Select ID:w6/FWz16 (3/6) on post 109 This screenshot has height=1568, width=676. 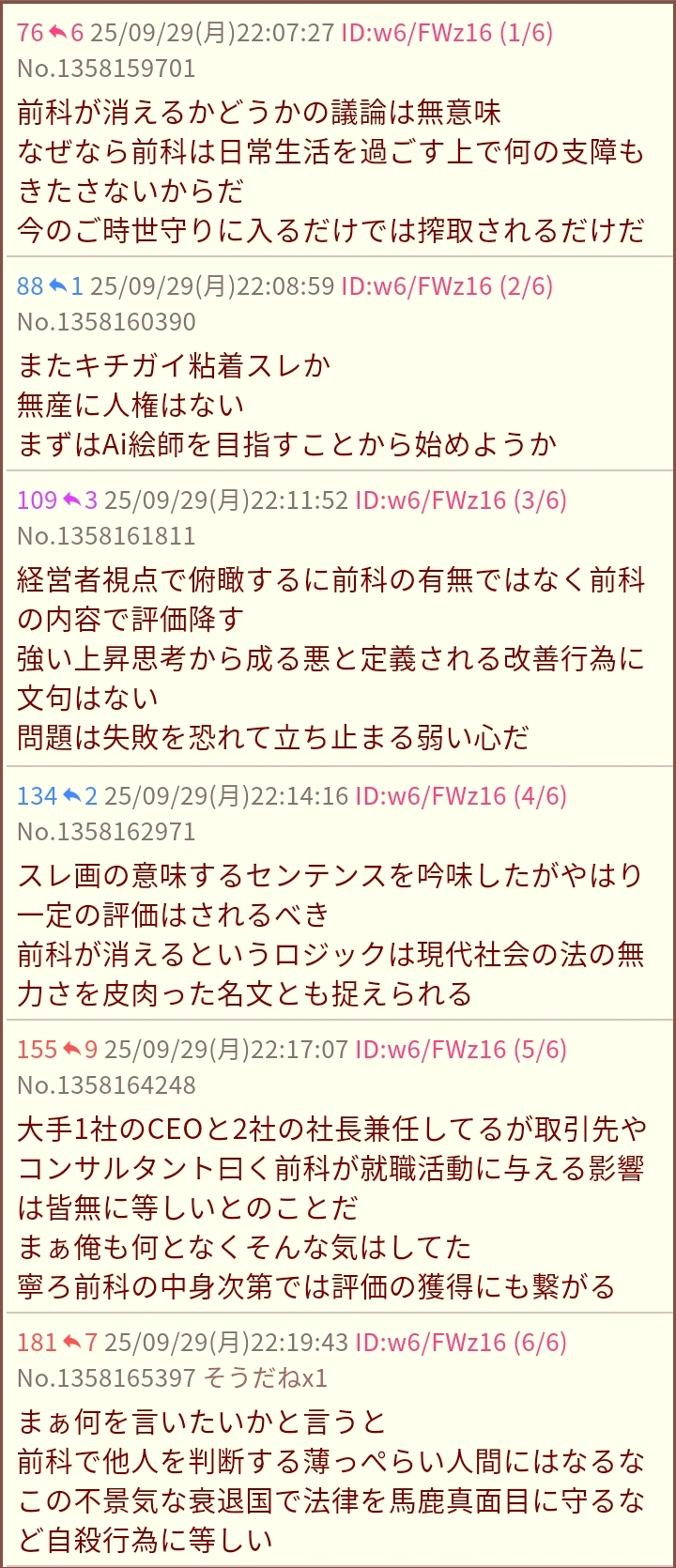coord(461,500)
